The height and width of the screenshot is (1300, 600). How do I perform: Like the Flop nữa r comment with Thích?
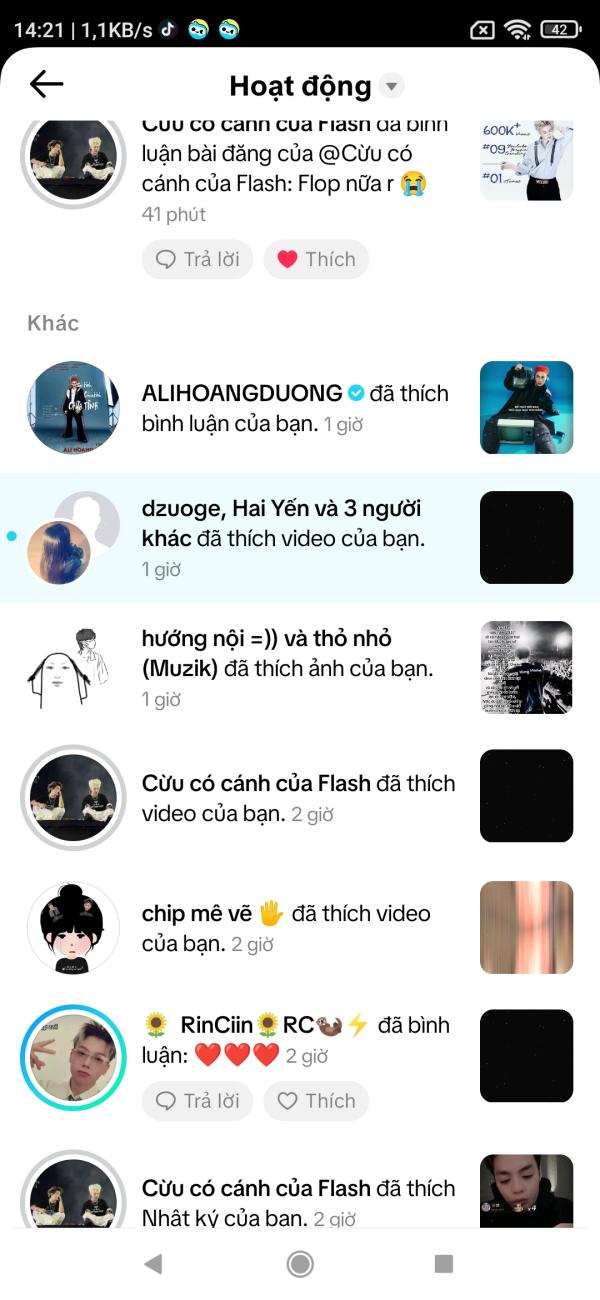pyautogui.click(x=316, y=259)
